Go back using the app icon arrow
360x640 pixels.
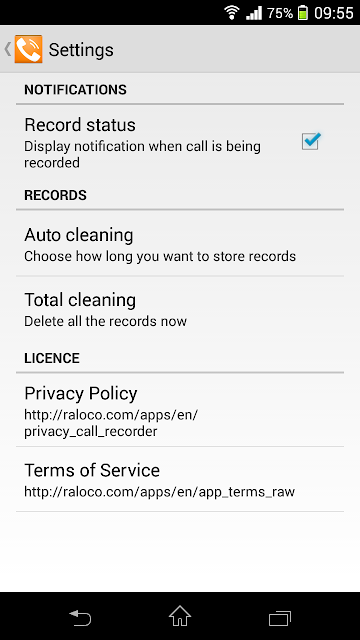point(23,49)
